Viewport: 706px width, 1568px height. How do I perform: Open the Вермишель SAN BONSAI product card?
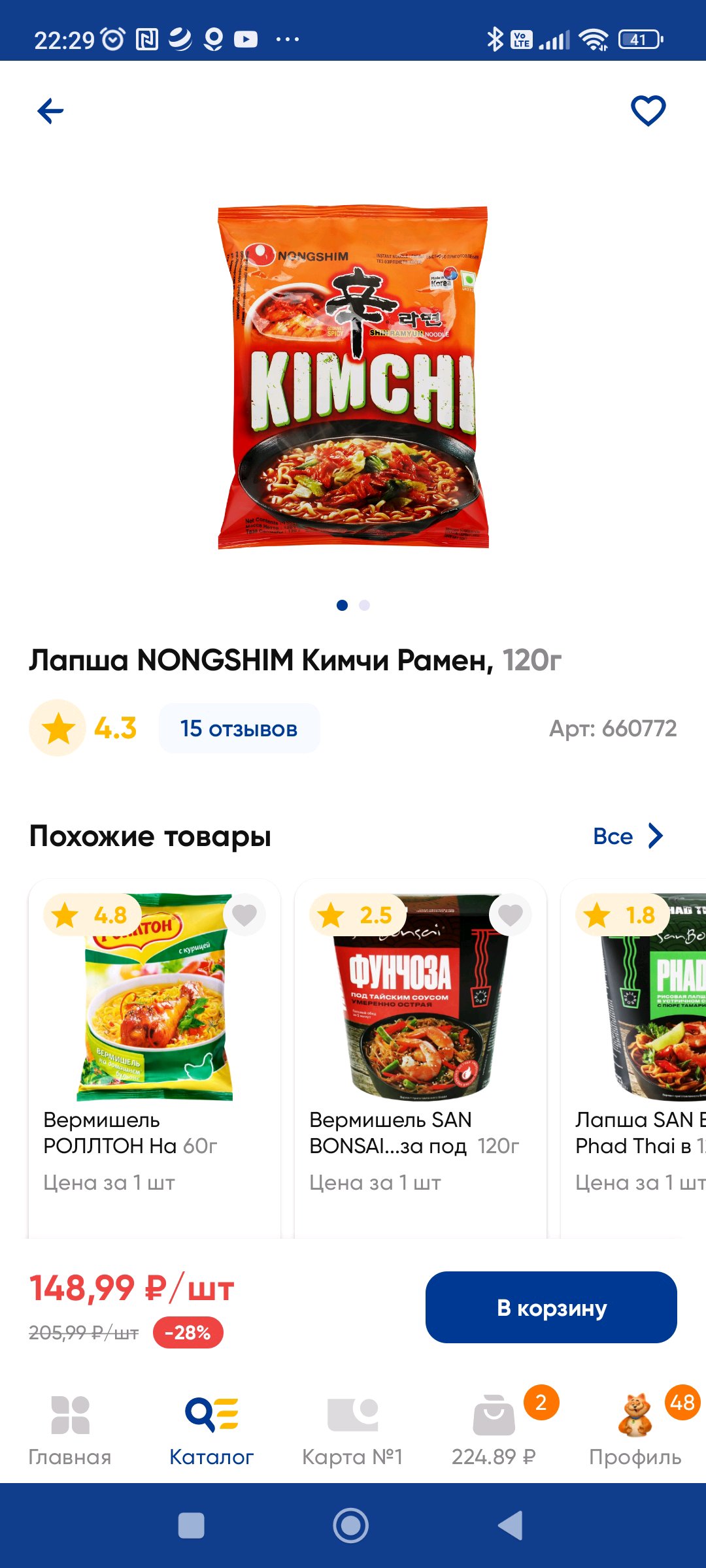(x=420, y=1058)
